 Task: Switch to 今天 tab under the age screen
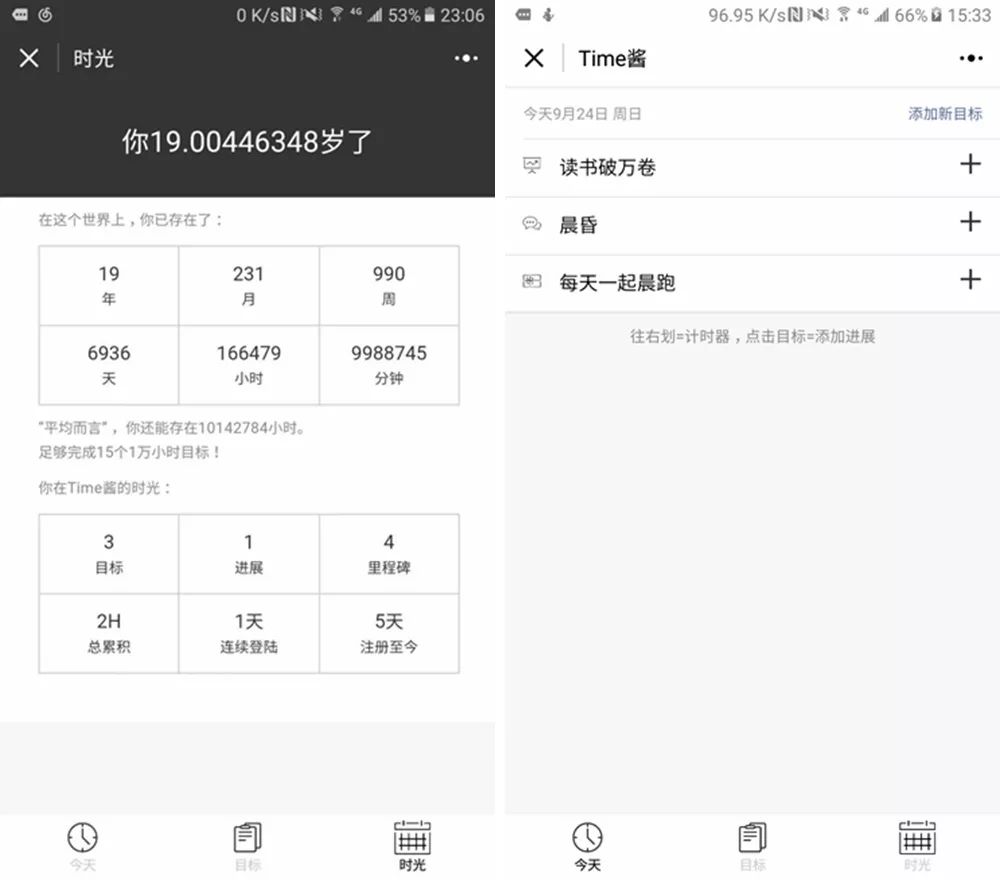82,846
